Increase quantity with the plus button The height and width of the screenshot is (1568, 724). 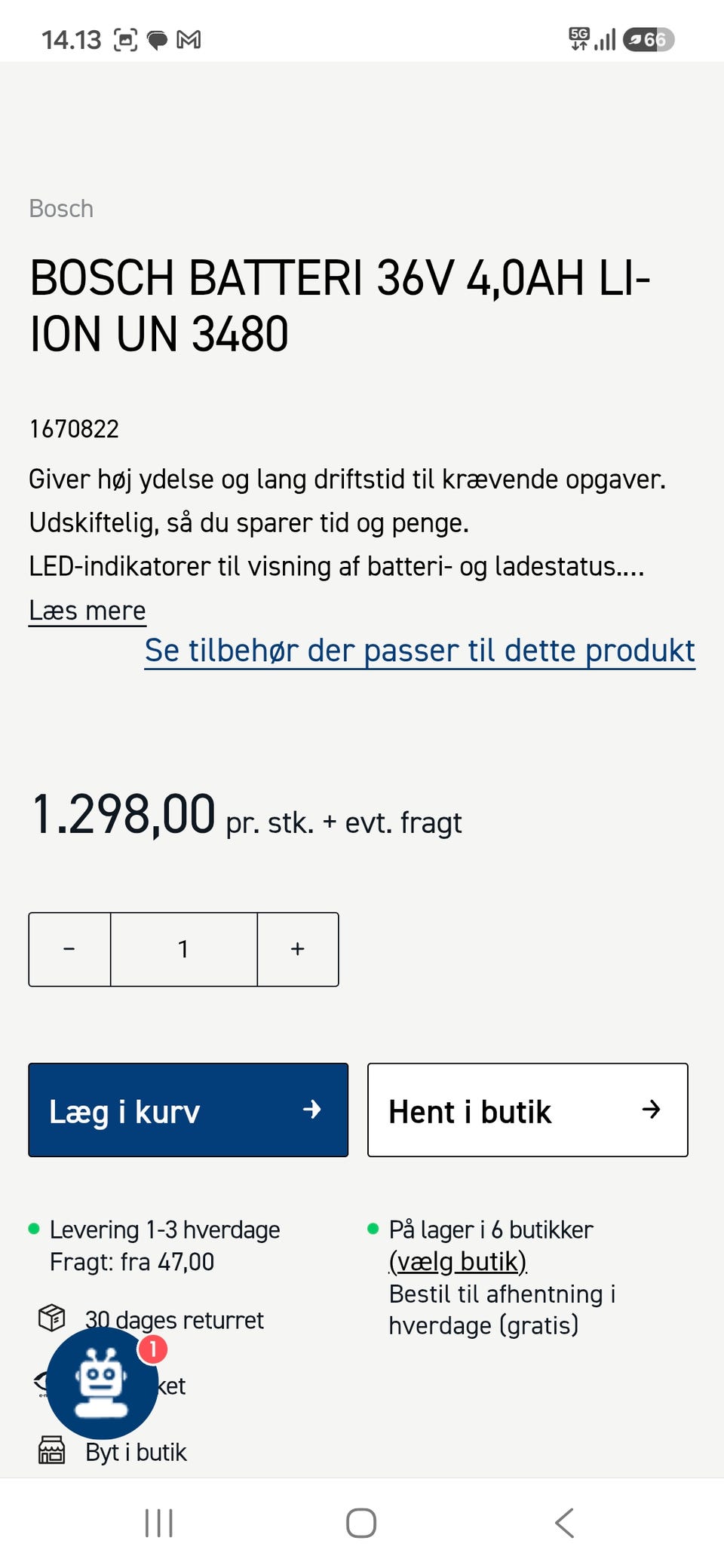298,949
